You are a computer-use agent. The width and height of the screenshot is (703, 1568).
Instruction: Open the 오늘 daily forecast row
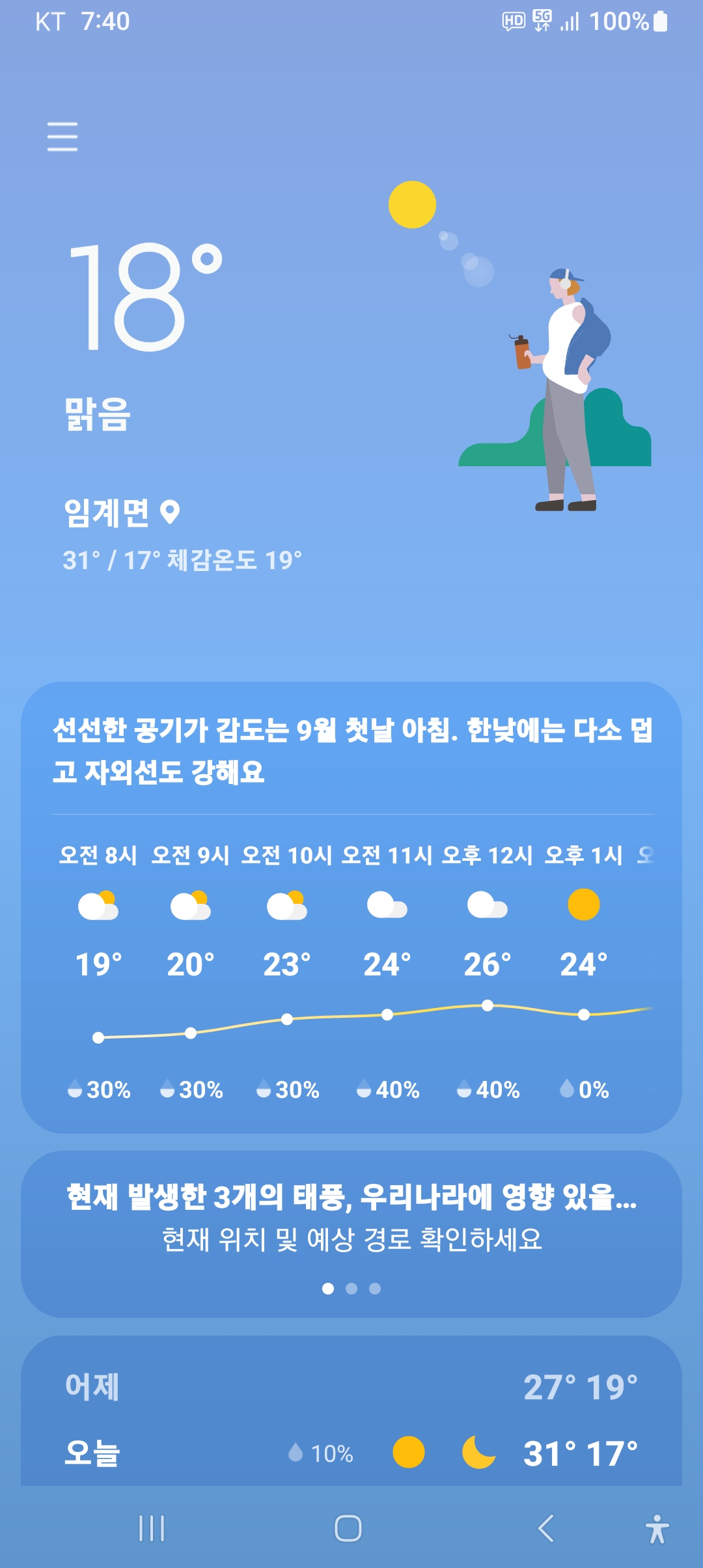(x=351, y=1453)
